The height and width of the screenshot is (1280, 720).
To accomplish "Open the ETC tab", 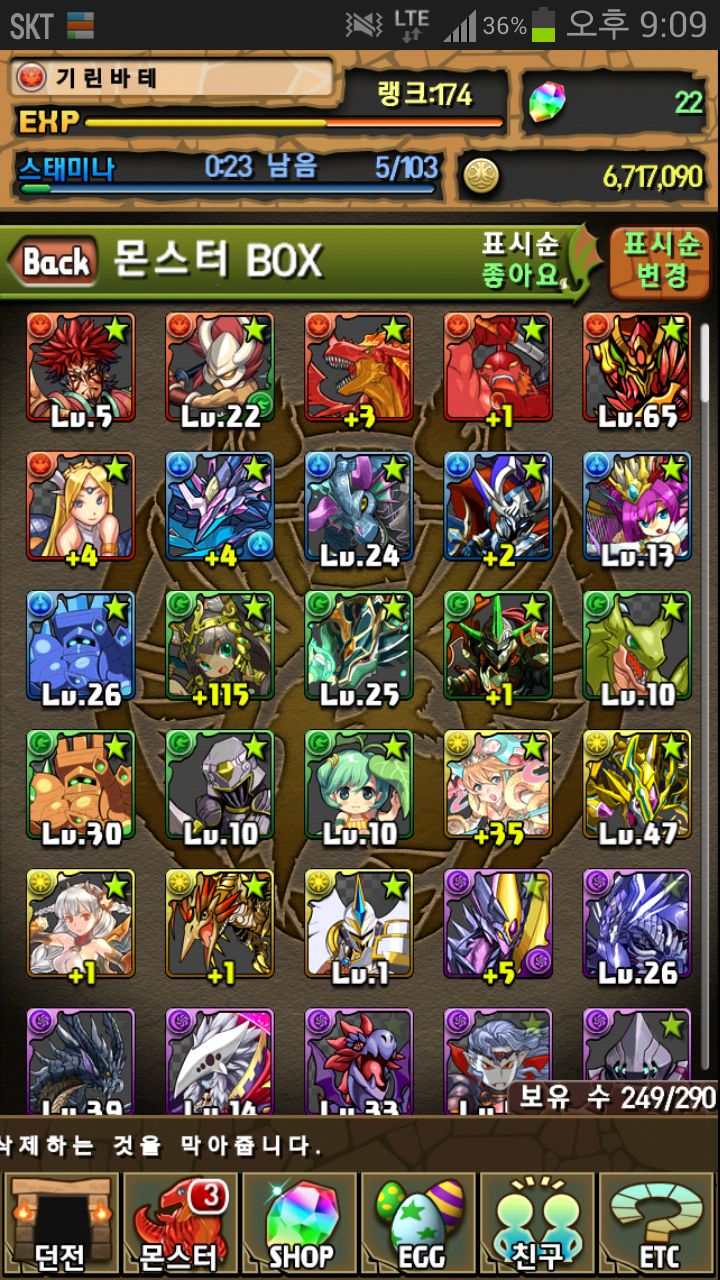I will point(658,1225).
